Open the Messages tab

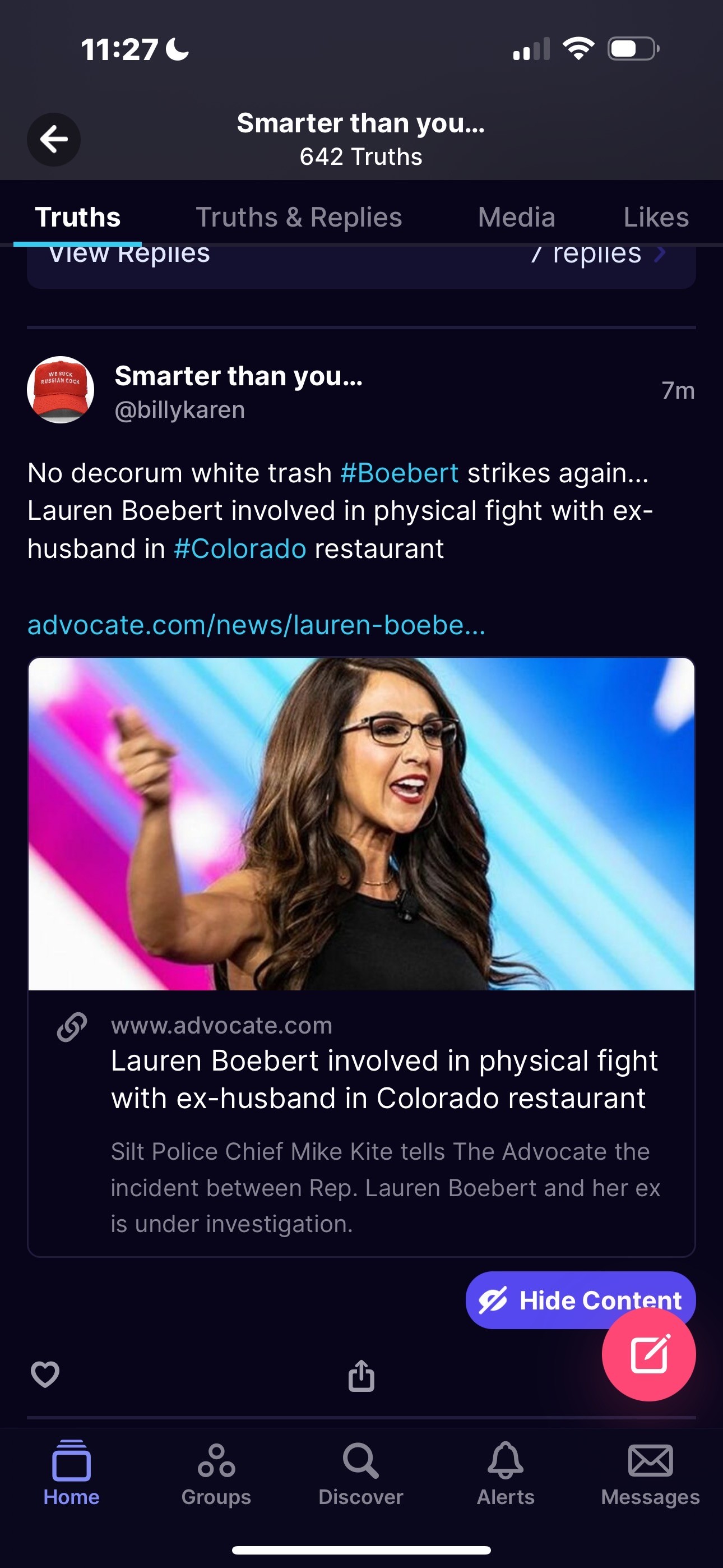[x=651, y=1473]
